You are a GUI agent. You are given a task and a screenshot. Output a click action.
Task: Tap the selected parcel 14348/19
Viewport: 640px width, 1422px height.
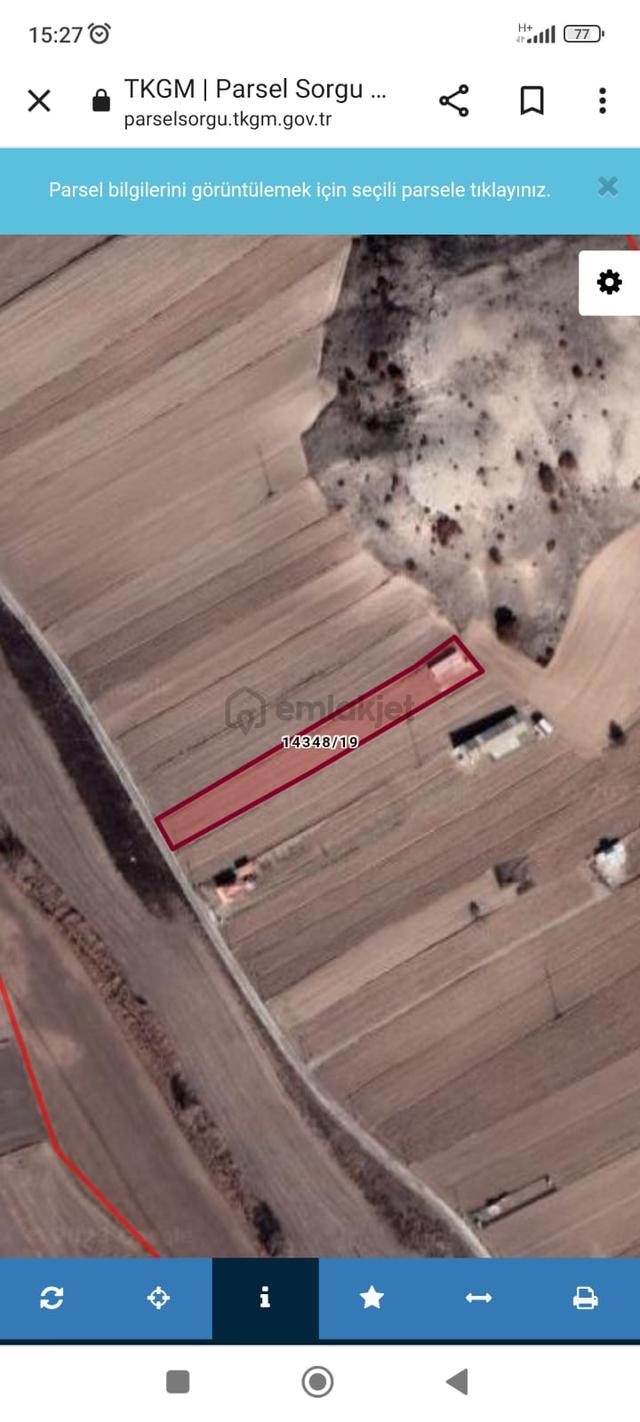pyautogui.click(x=320, y=741)
